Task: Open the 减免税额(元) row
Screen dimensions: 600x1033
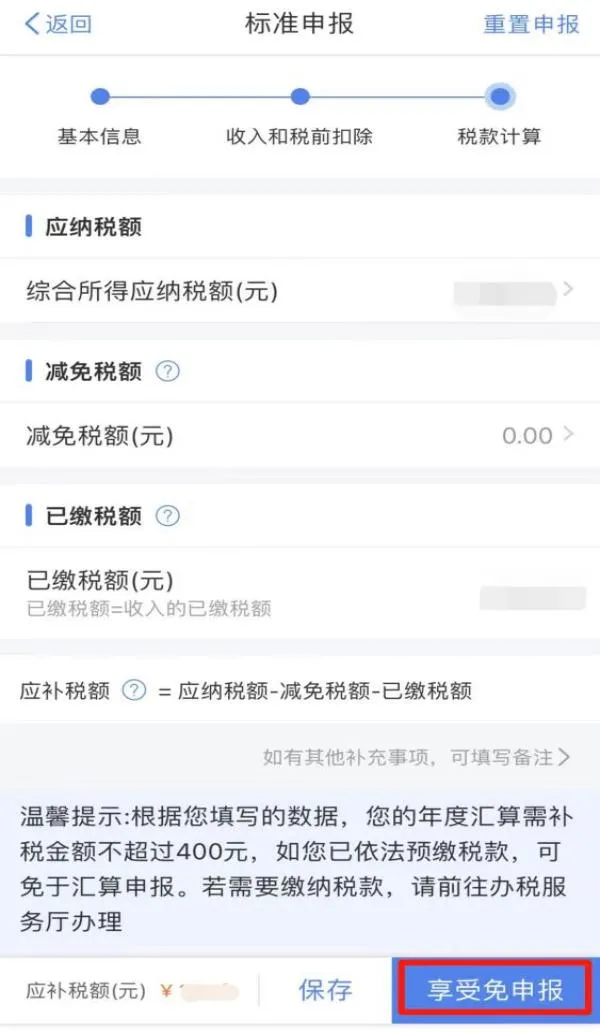Action: (300, 436)
